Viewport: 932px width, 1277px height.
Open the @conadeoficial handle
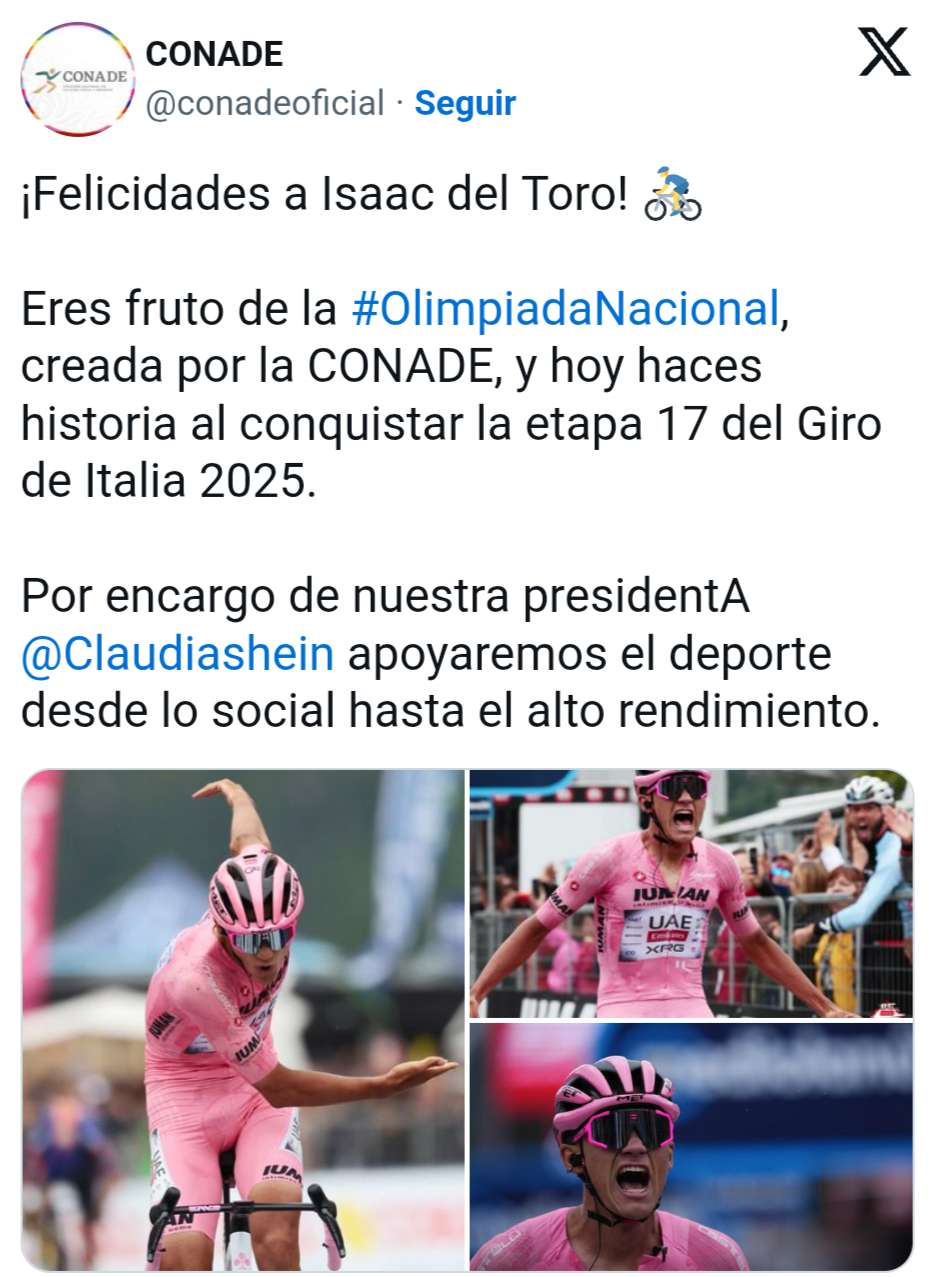(x=265, y=103)
